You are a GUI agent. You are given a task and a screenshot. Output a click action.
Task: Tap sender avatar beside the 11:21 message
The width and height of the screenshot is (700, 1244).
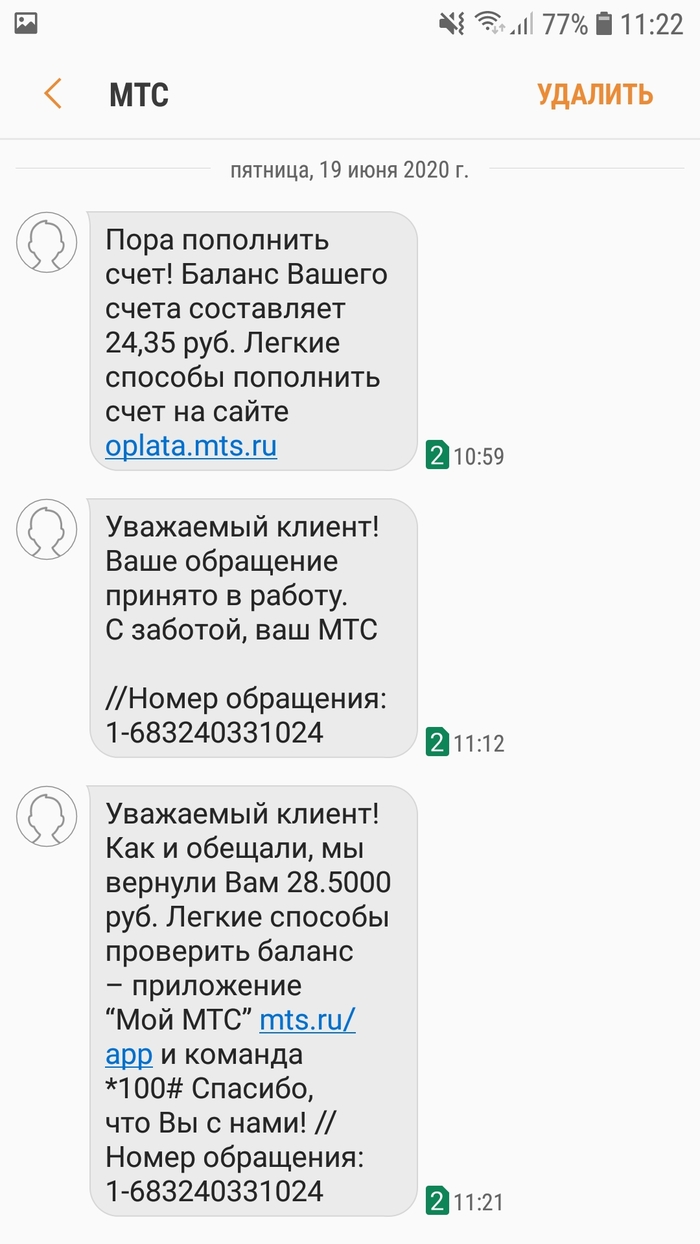[47, 816]
